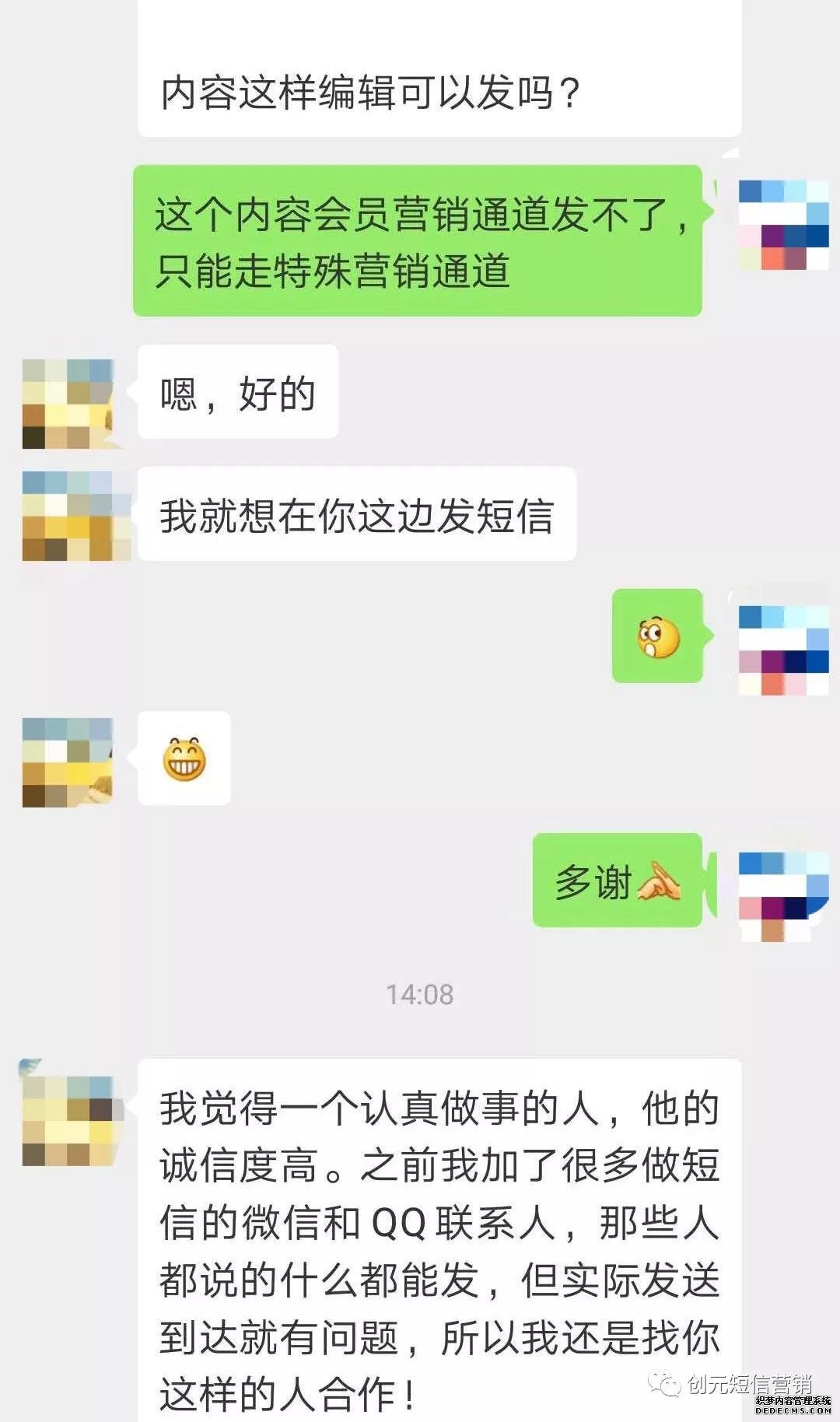Open sender's avatar beside the '这个内容会员营销通道发不了' message
The height and width of the screenshot is (1422, 840).
pos(783,225)
